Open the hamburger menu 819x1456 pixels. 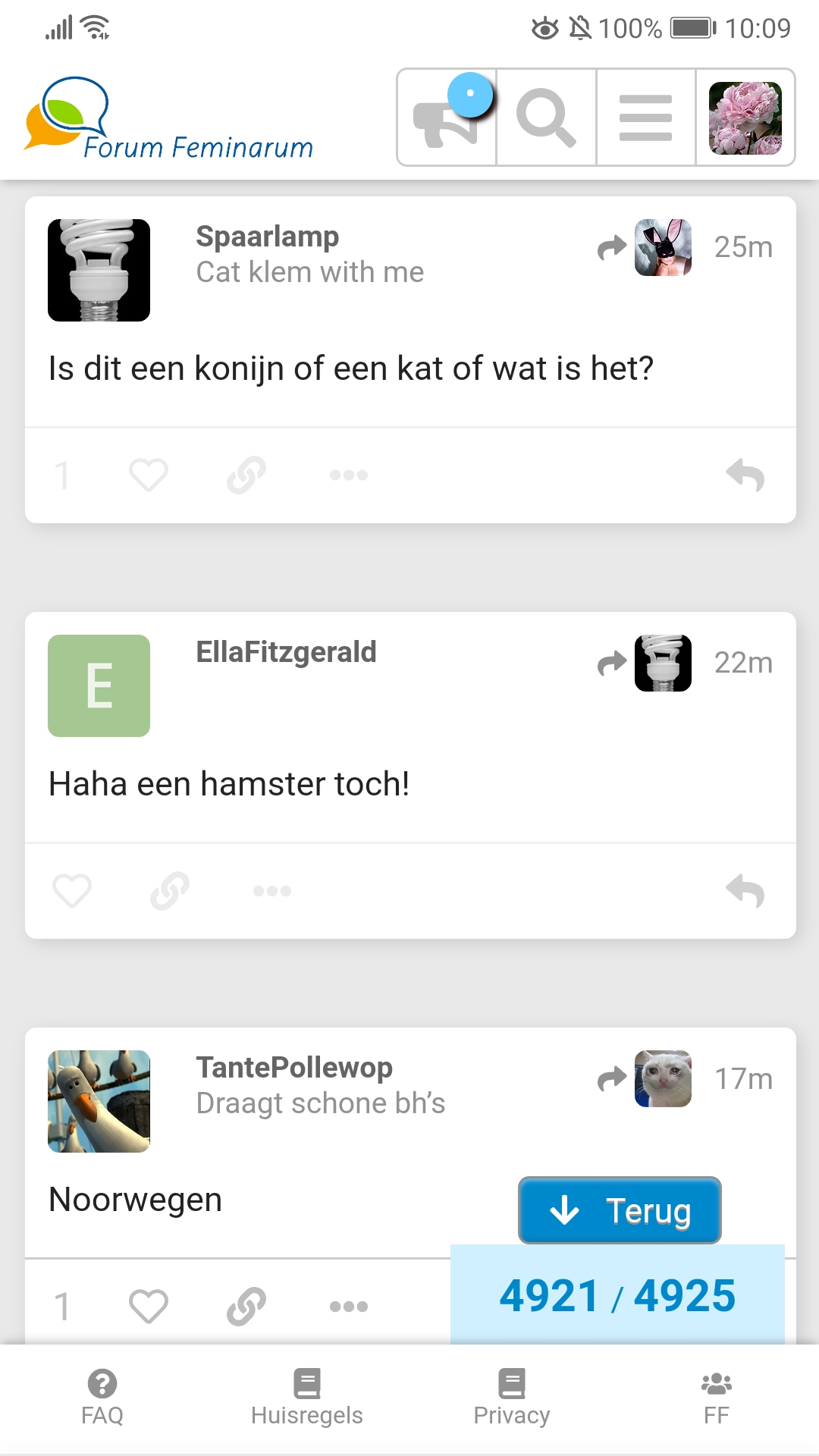(x=645, y=118)
